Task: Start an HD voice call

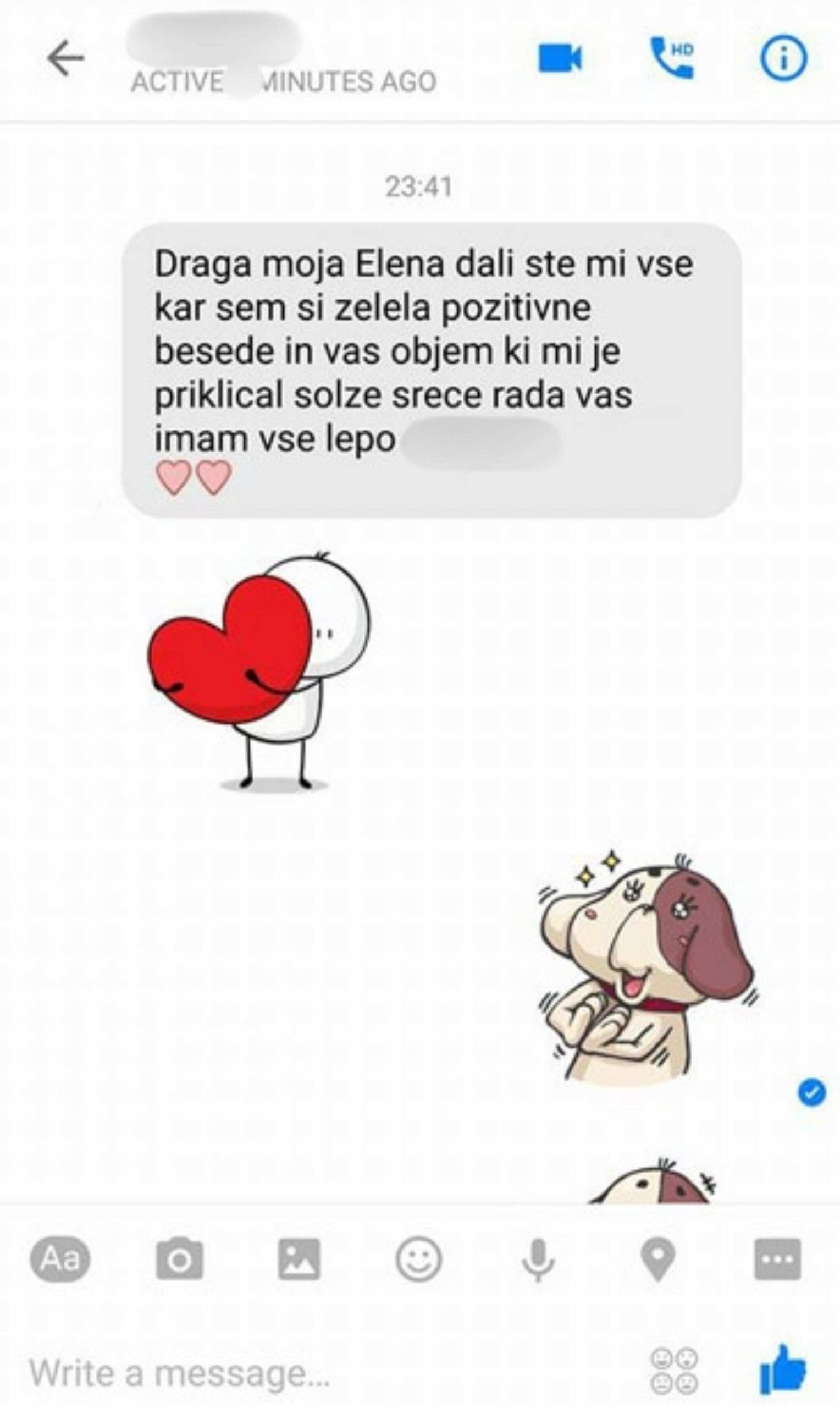Action: [x=672, y=58]
